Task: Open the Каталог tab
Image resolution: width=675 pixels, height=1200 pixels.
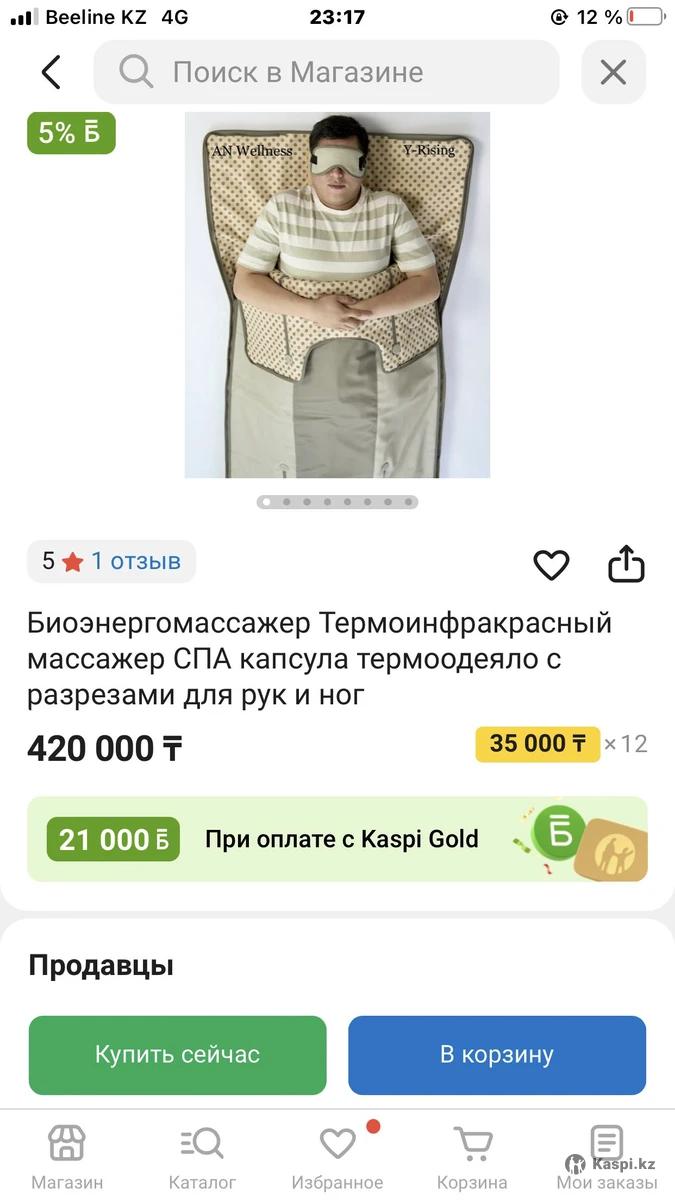Action: tap(202, 1157)
